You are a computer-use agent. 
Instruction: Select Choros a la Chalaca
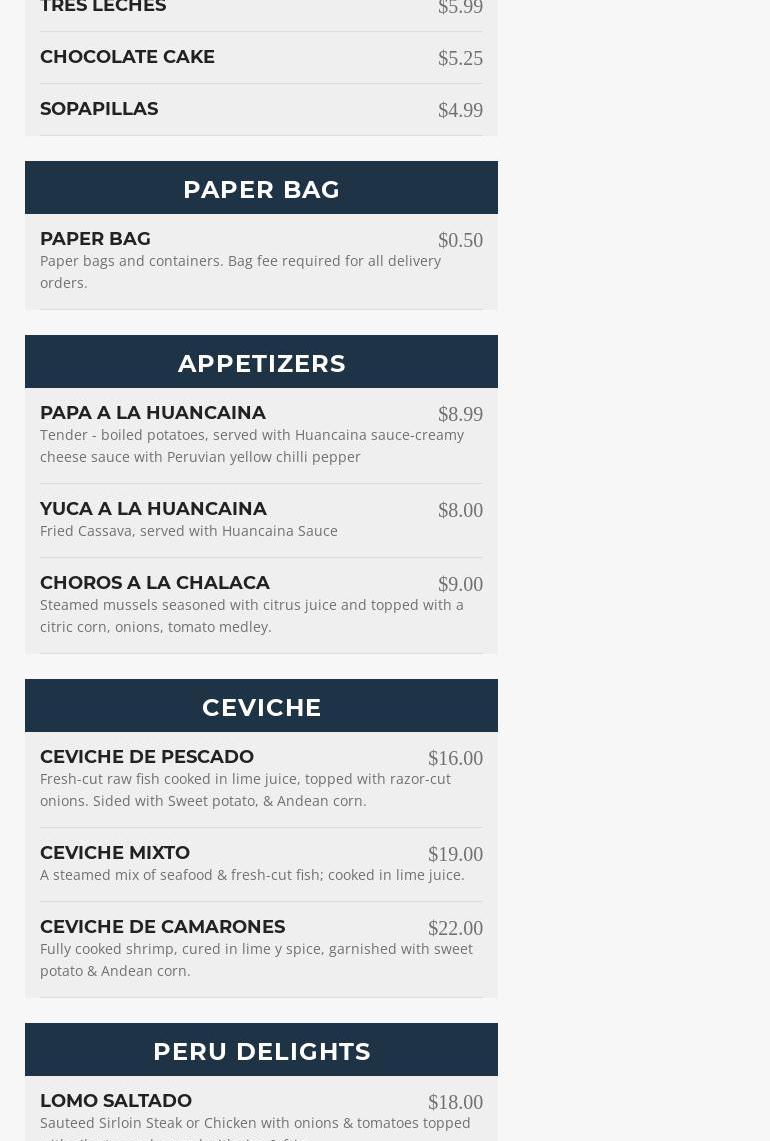click(155, 583)
